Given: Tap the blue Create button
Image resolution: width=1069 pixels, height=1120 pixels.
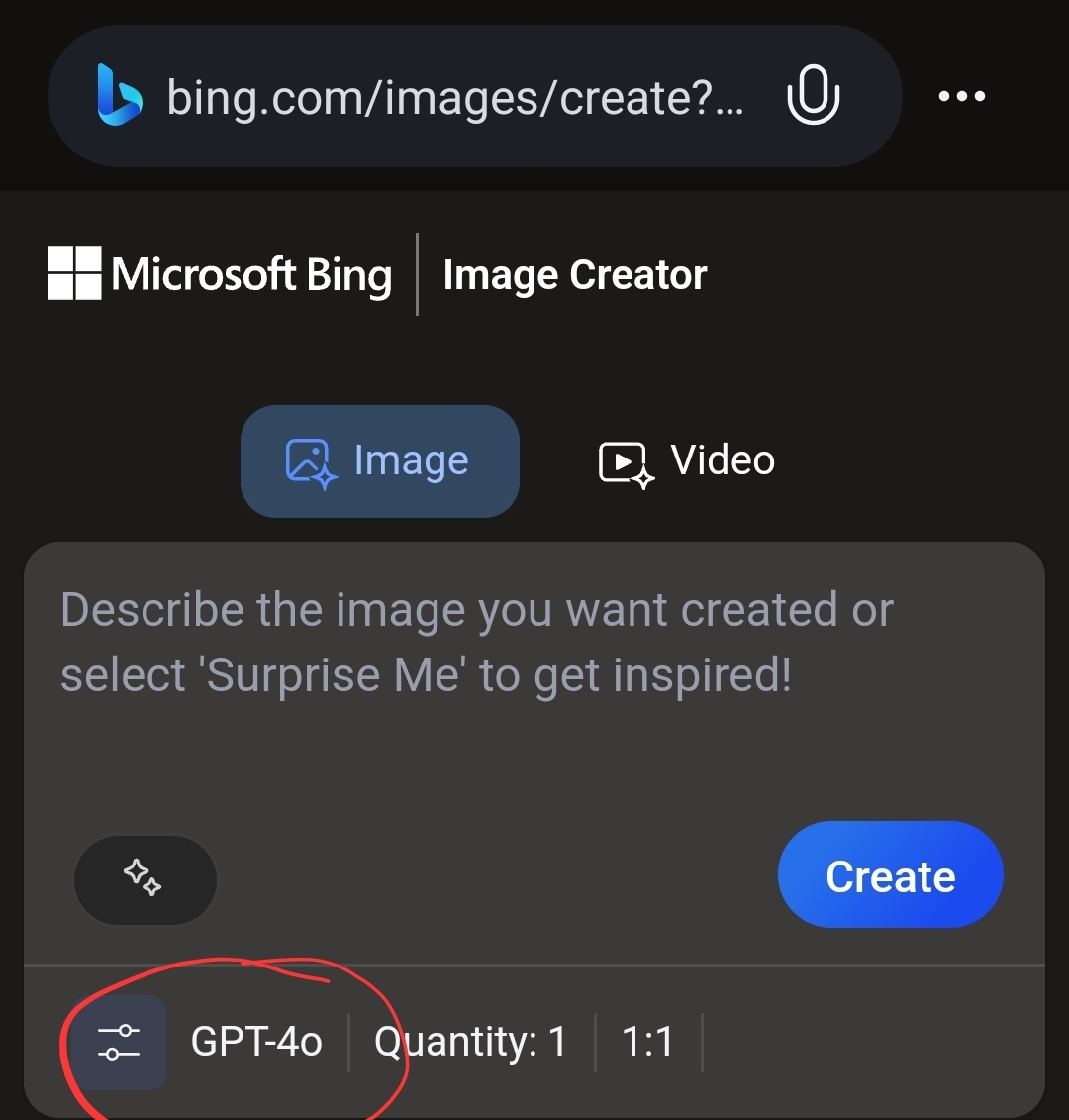Looking at the screenshot, I should (x=890, y=875).
